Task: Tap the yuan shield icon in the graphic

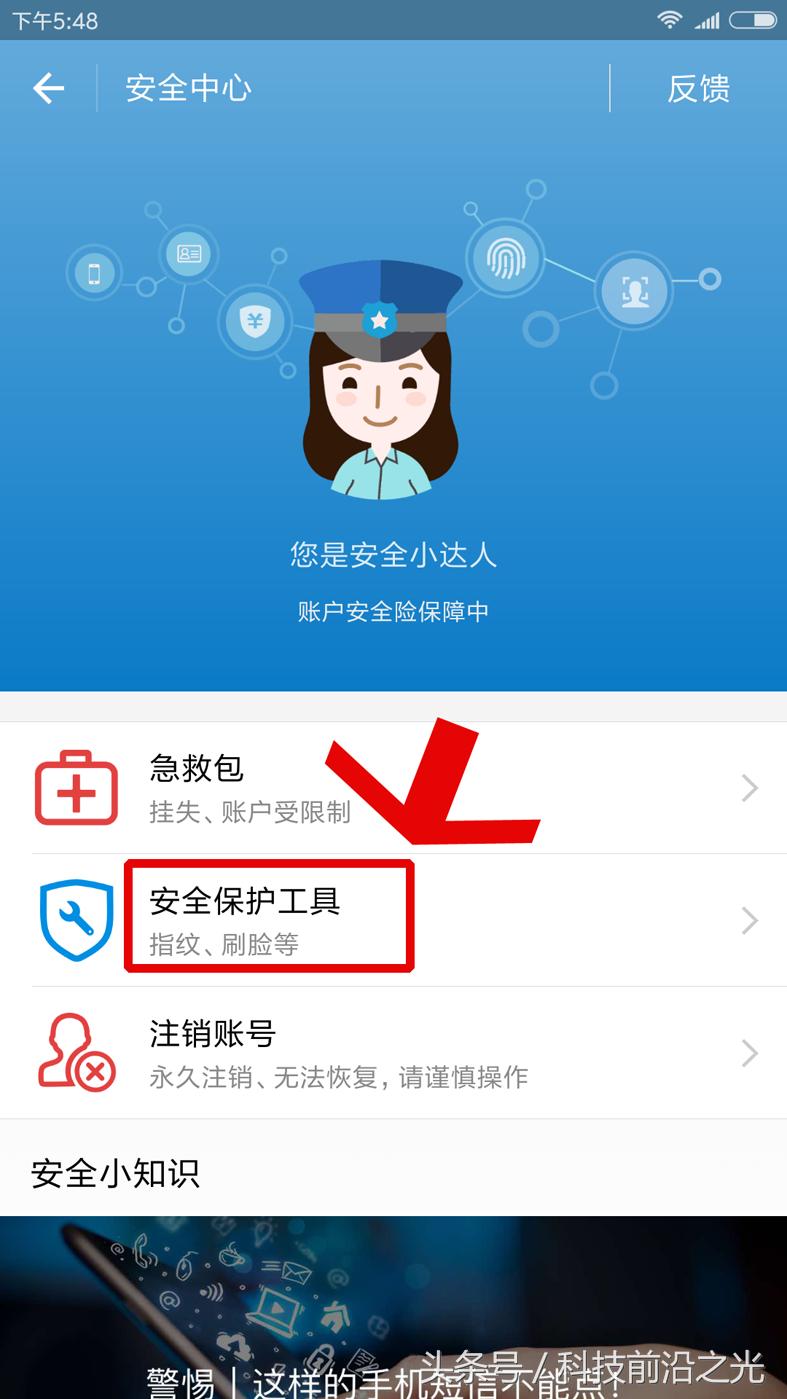Action: pos(255,322)
